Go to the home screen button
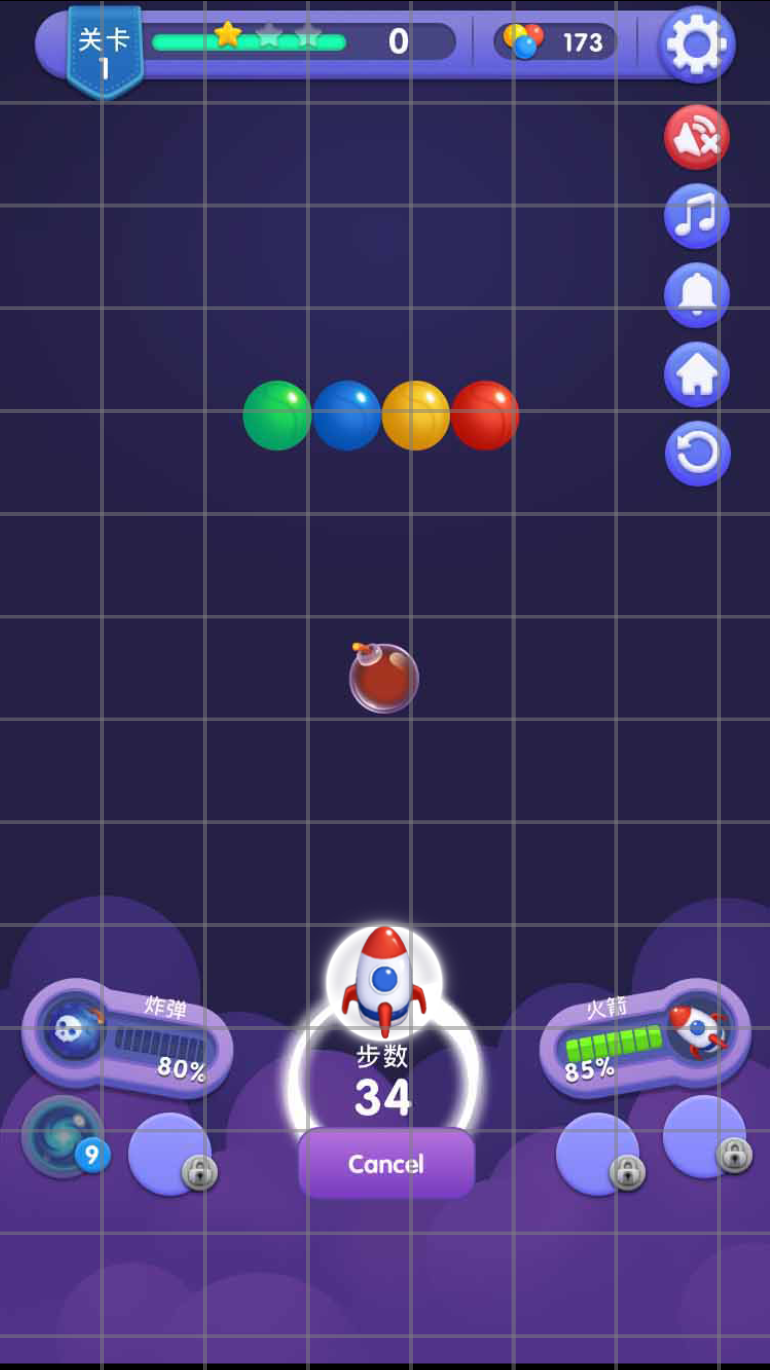The image size is (770, 1370). coord(697,374)
